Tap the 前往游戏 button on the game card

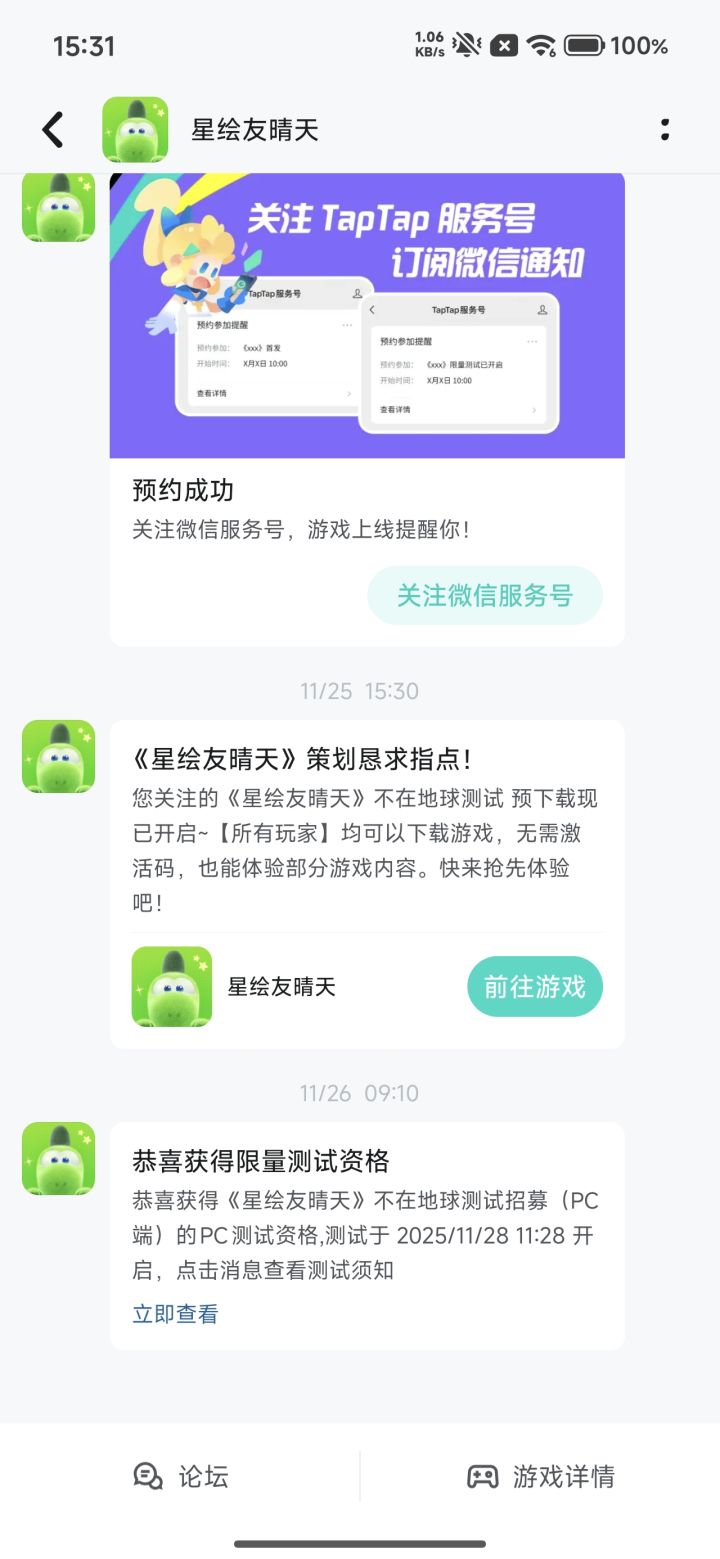[x=535, y=986]
